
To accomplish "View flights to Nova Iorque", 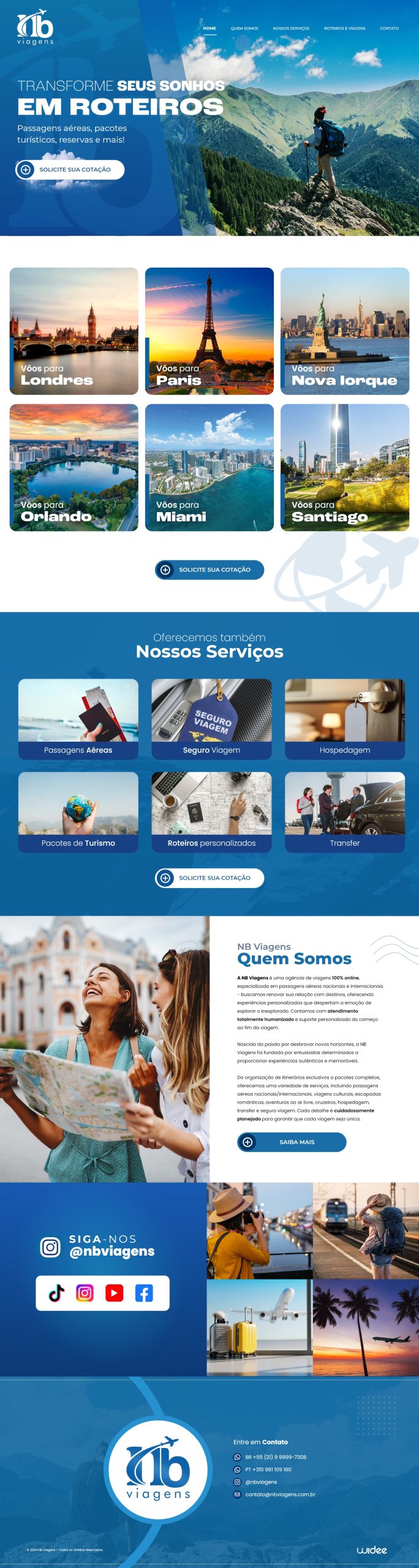I will [x=344, y=331].
